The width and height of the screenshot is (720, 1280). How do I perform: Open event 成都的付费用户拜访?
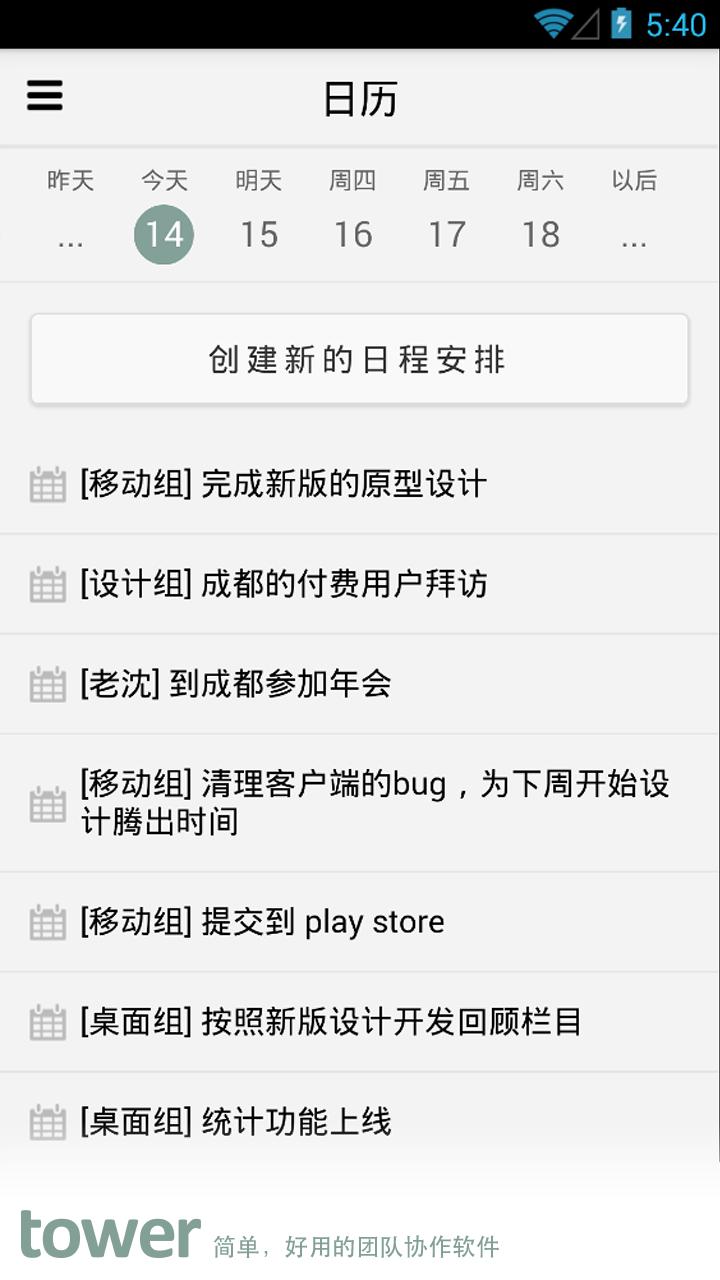tap(360, 584)
